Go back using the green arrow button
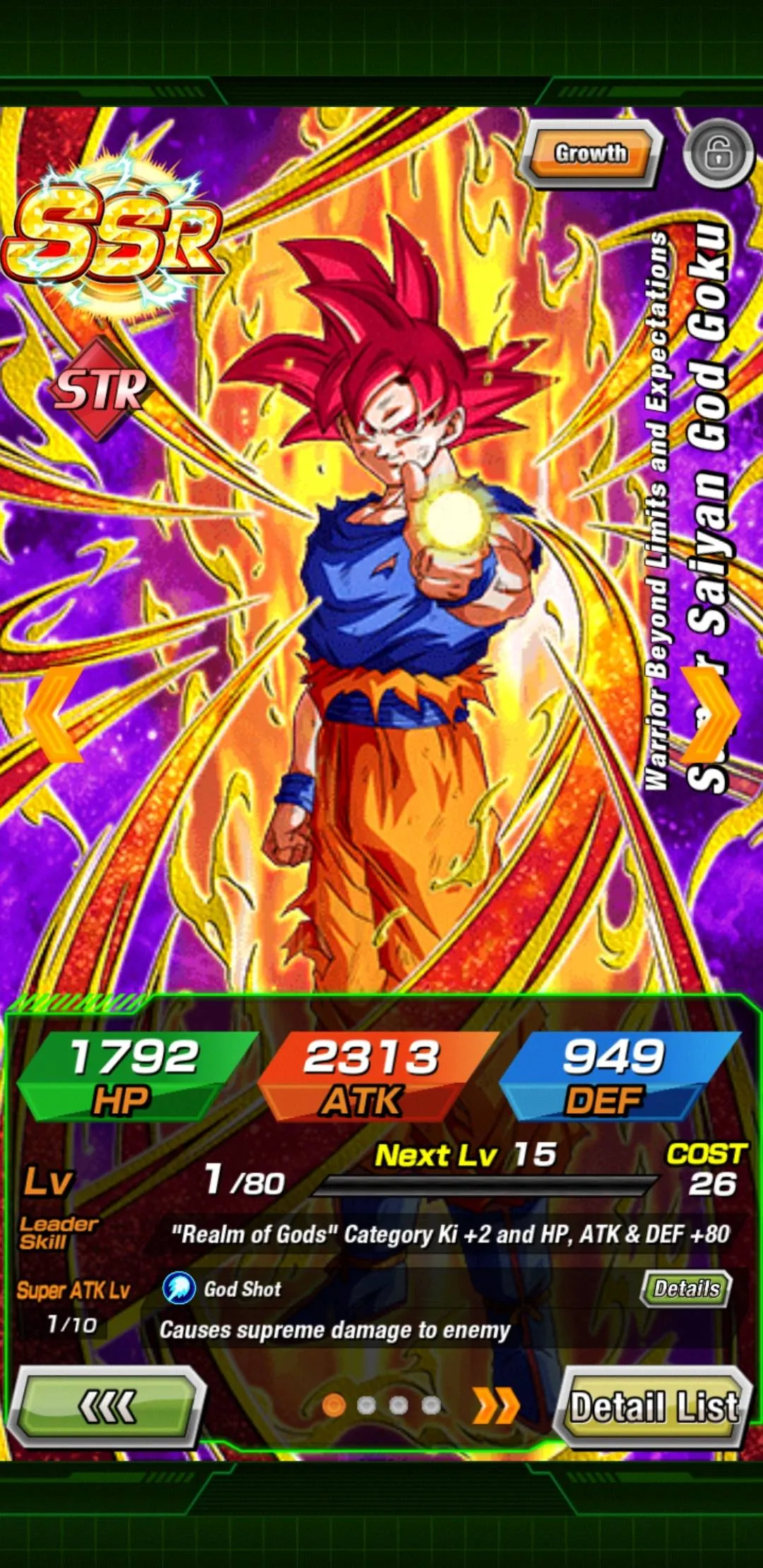 tap(108, 1407)
